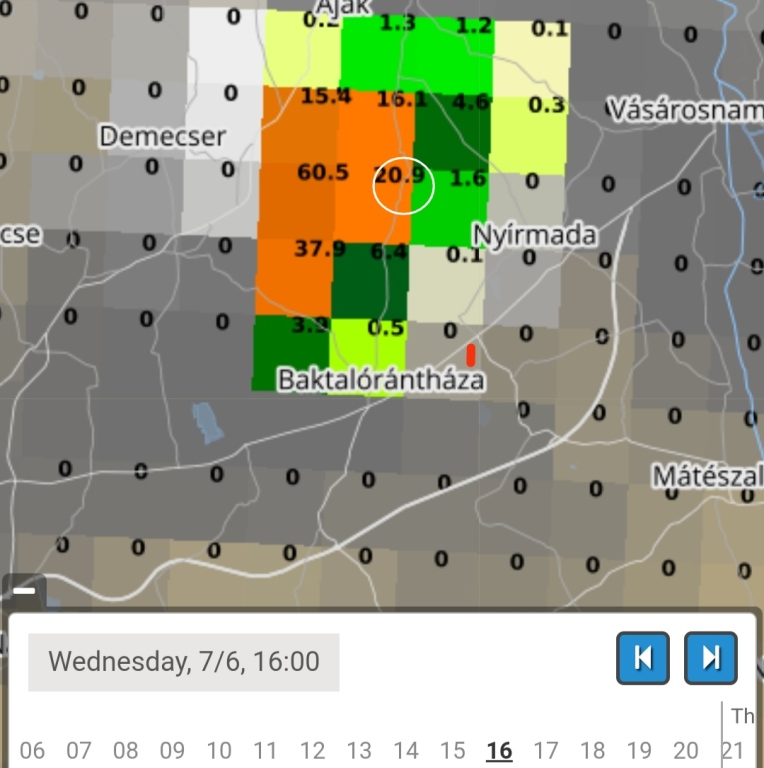Select hour 07 on the timeline

pyautogui.click(x=79, y=751)
